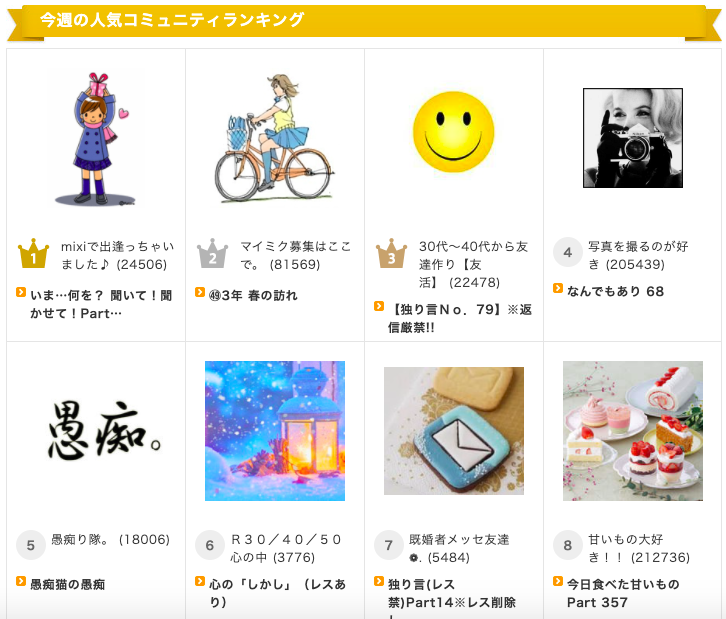Tap the lantern image for Ｒ３０／４０／５０ 心の中
This screenshot has width=726, height=619.
tap(275, 431)
